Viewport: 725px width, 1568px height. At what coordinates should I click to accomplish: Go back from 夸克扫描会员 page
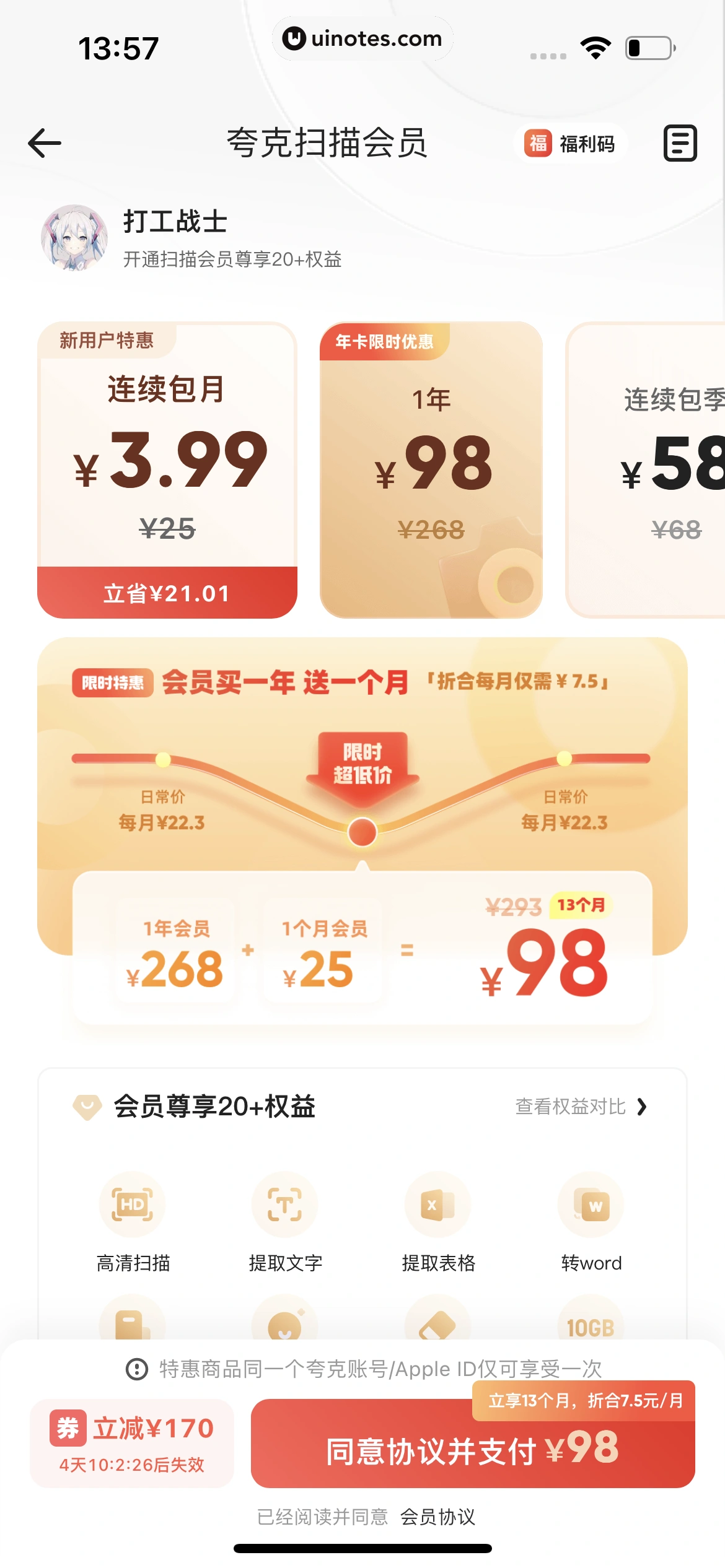pos(45,143)
